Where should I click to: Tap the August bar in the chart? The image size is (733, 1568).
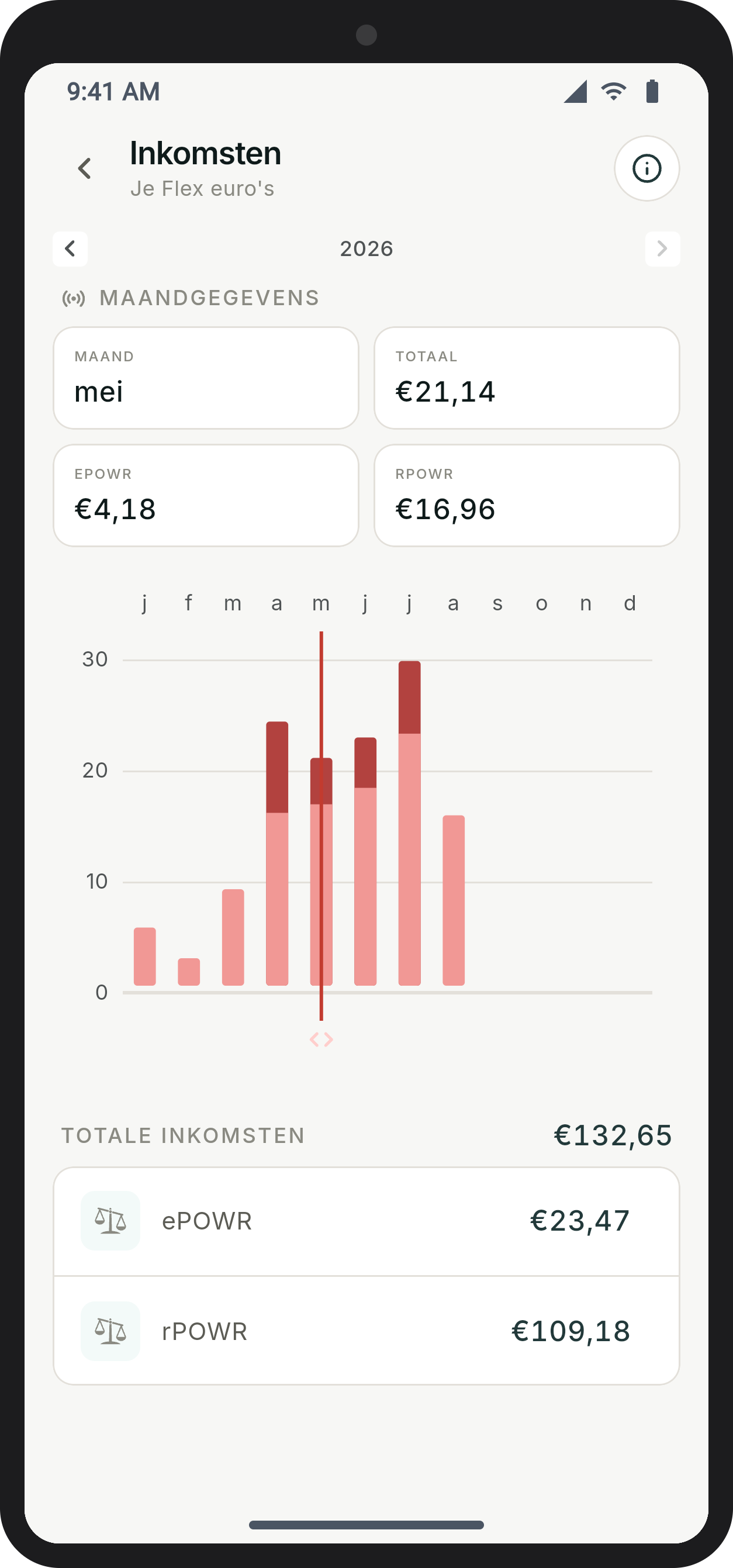[x=454, y=900]
